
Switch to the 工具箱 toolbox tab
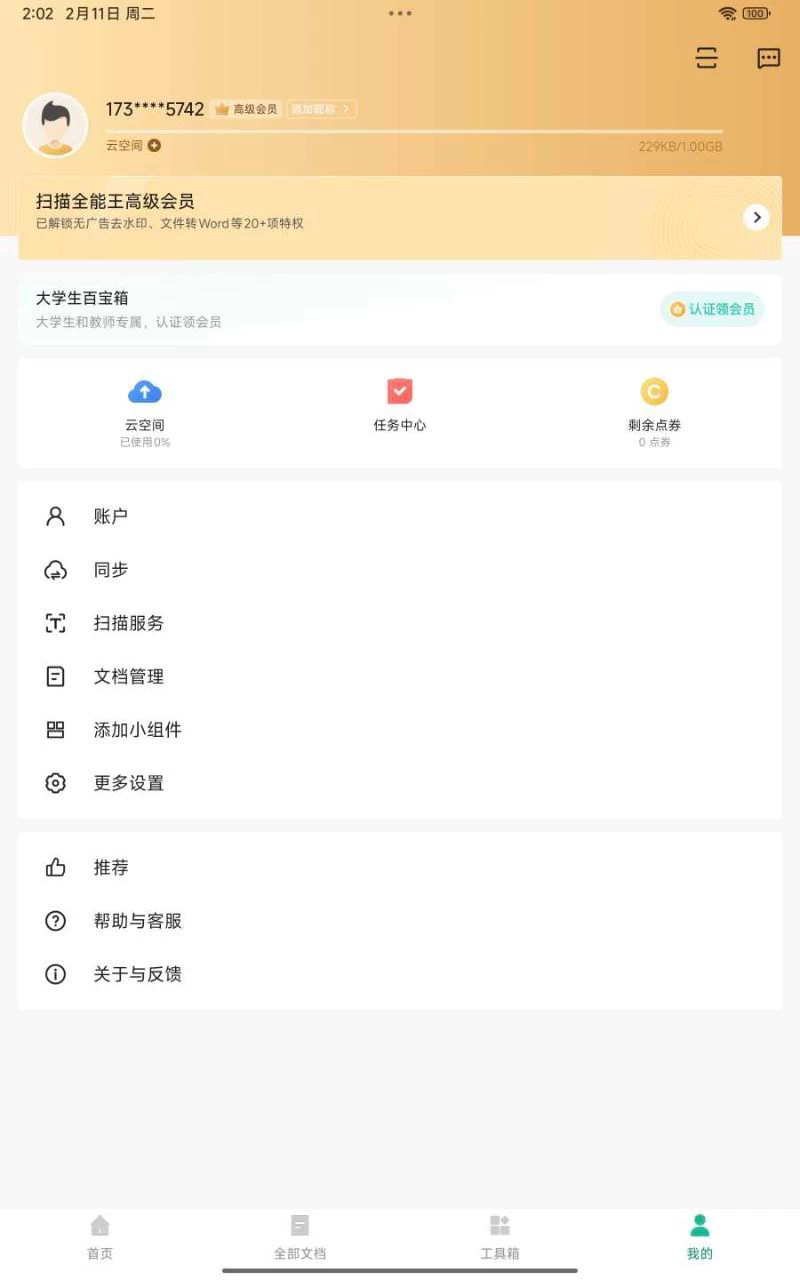[499, 1237]
